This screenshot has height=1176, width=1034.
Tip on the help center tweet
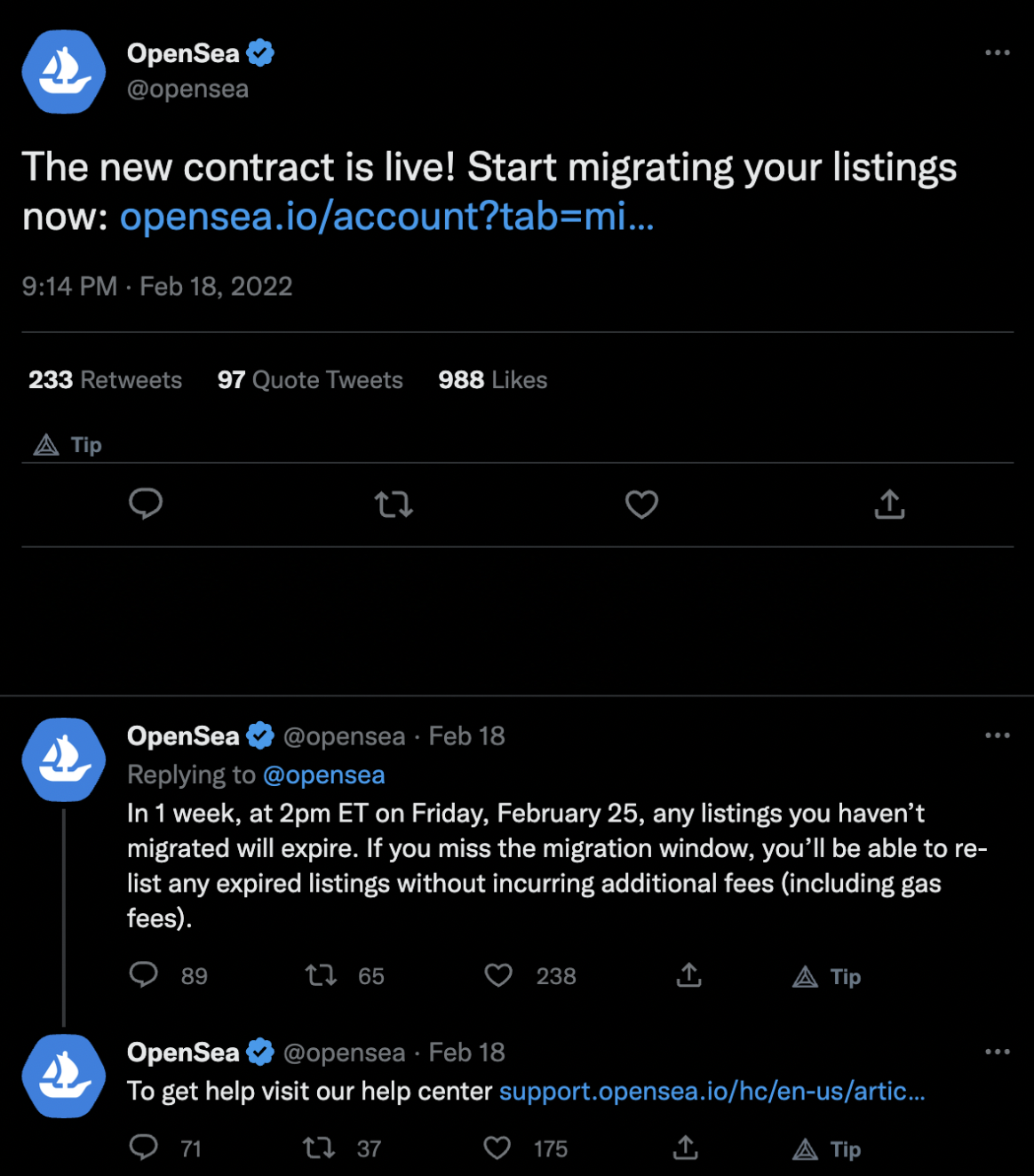[827, 1149]
